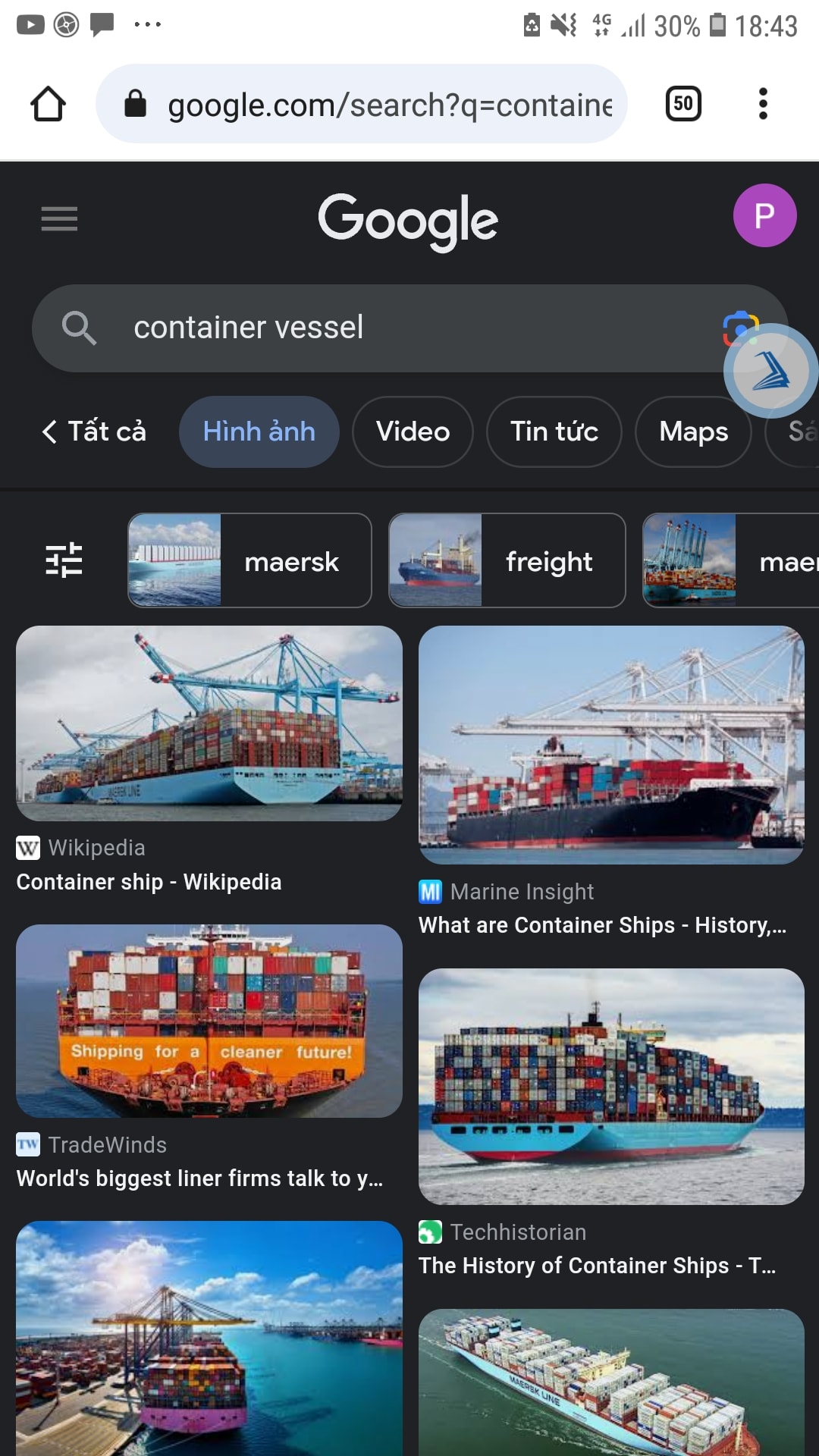Screen dimensions: 819x1456
Task: Open the TradeWinds liner firms image
Action: 209,1021
